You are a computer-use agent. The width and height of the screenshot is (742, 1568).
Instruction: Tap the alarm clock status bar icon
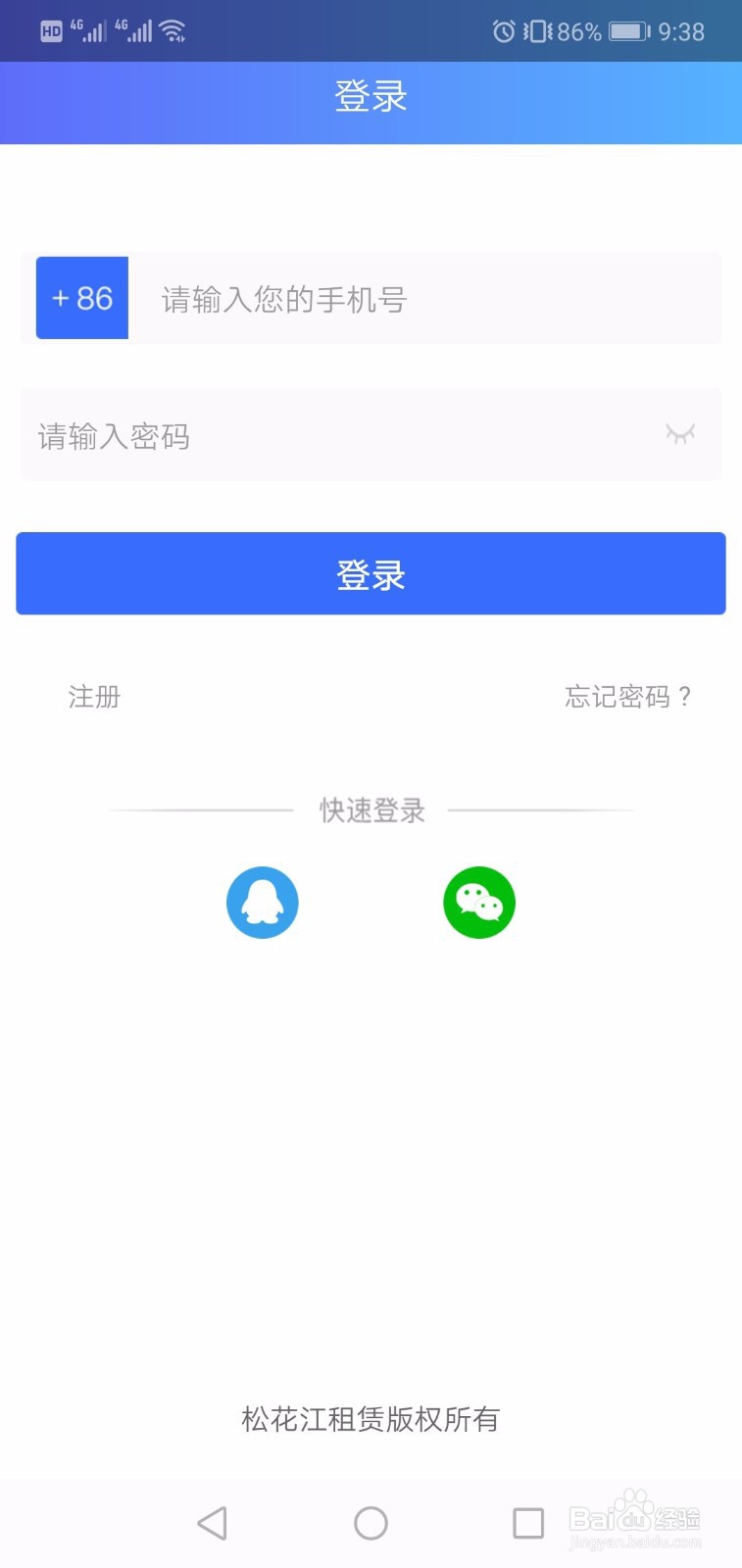[503, 30]
